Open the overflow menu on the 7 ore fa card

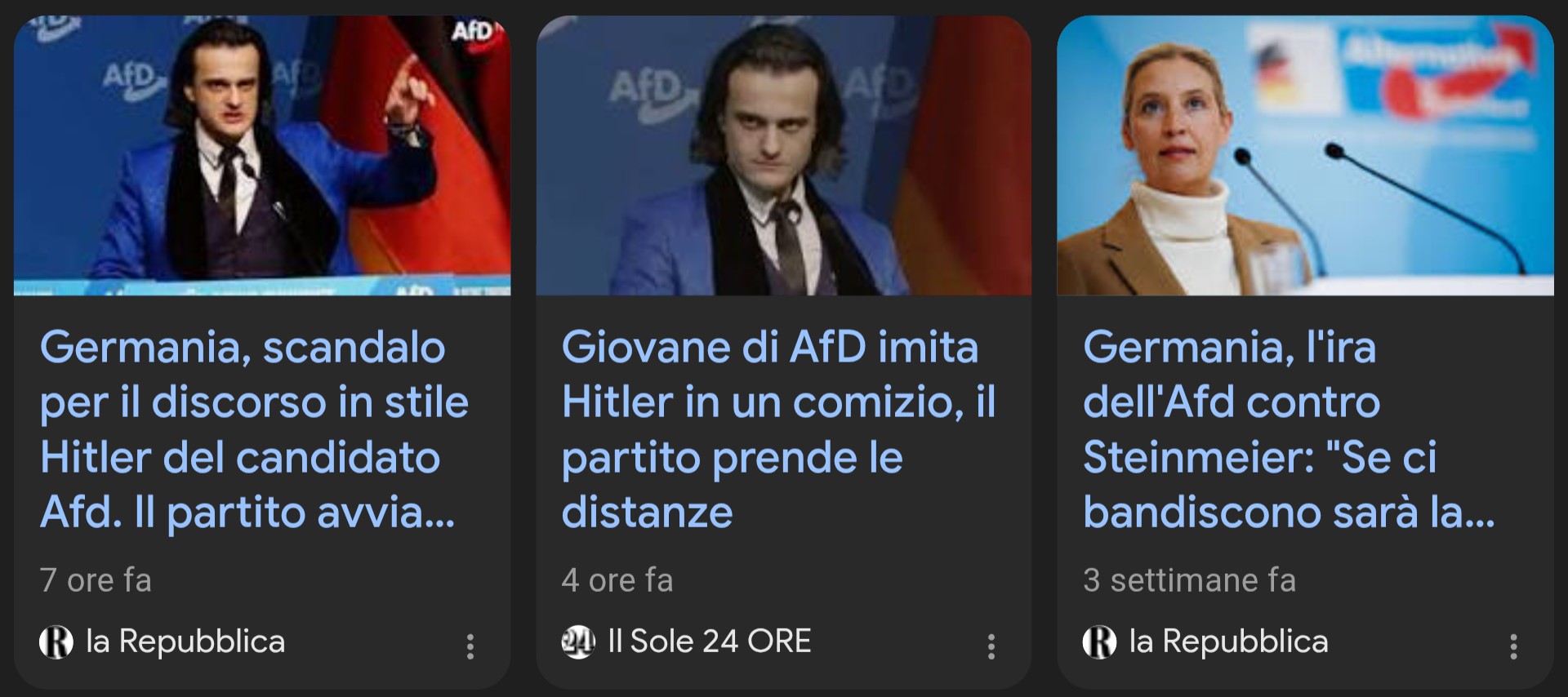coord(470,646)
